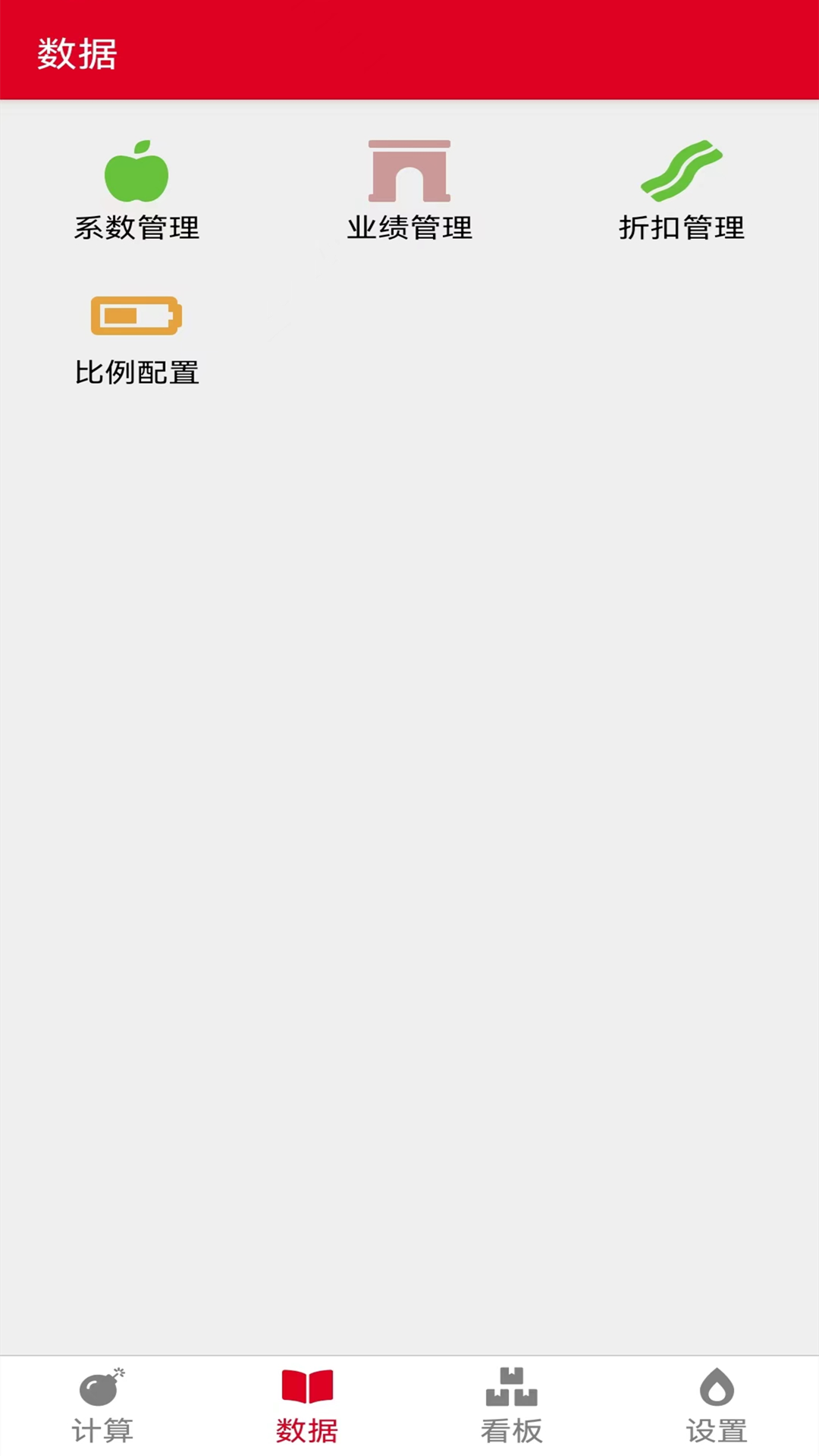This screenshot has height=1456, width=819.
Task: Open 业绩管理 from the grid
Action: pos(409,190)
